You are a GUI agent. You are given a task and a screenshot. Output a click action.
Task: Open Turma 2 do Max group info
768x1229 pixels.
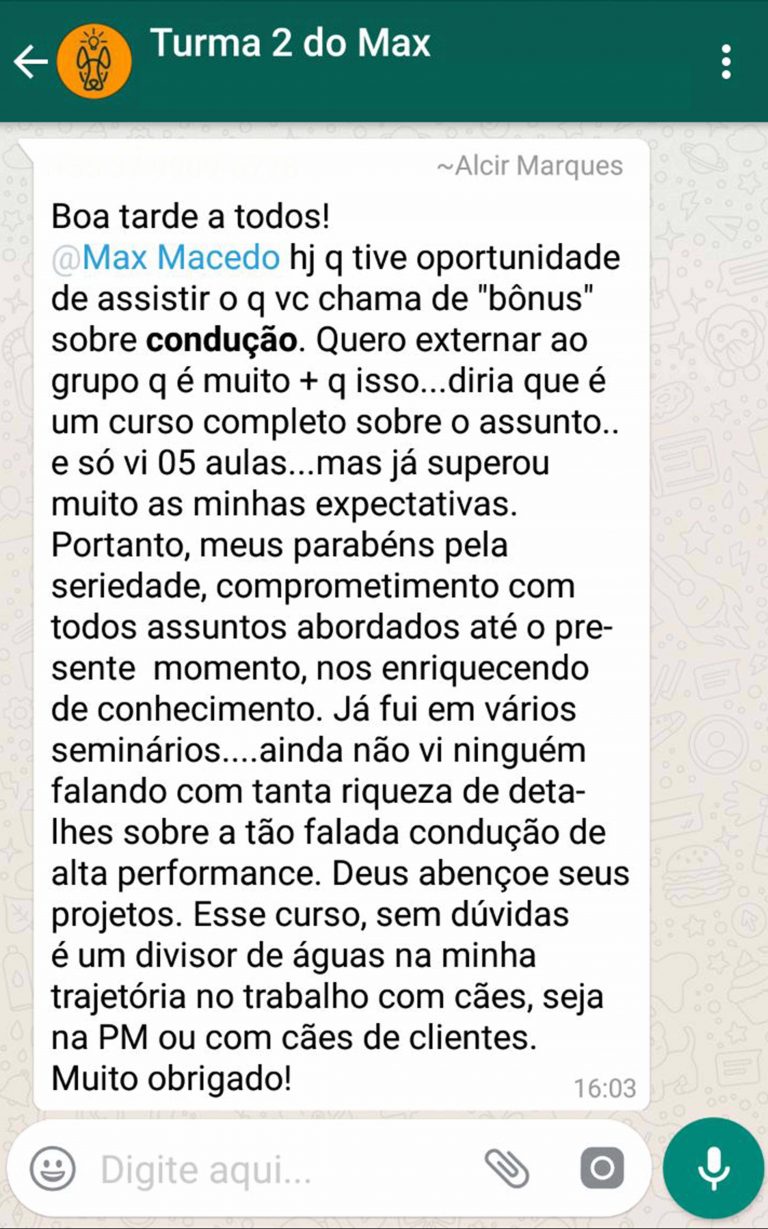290,44
